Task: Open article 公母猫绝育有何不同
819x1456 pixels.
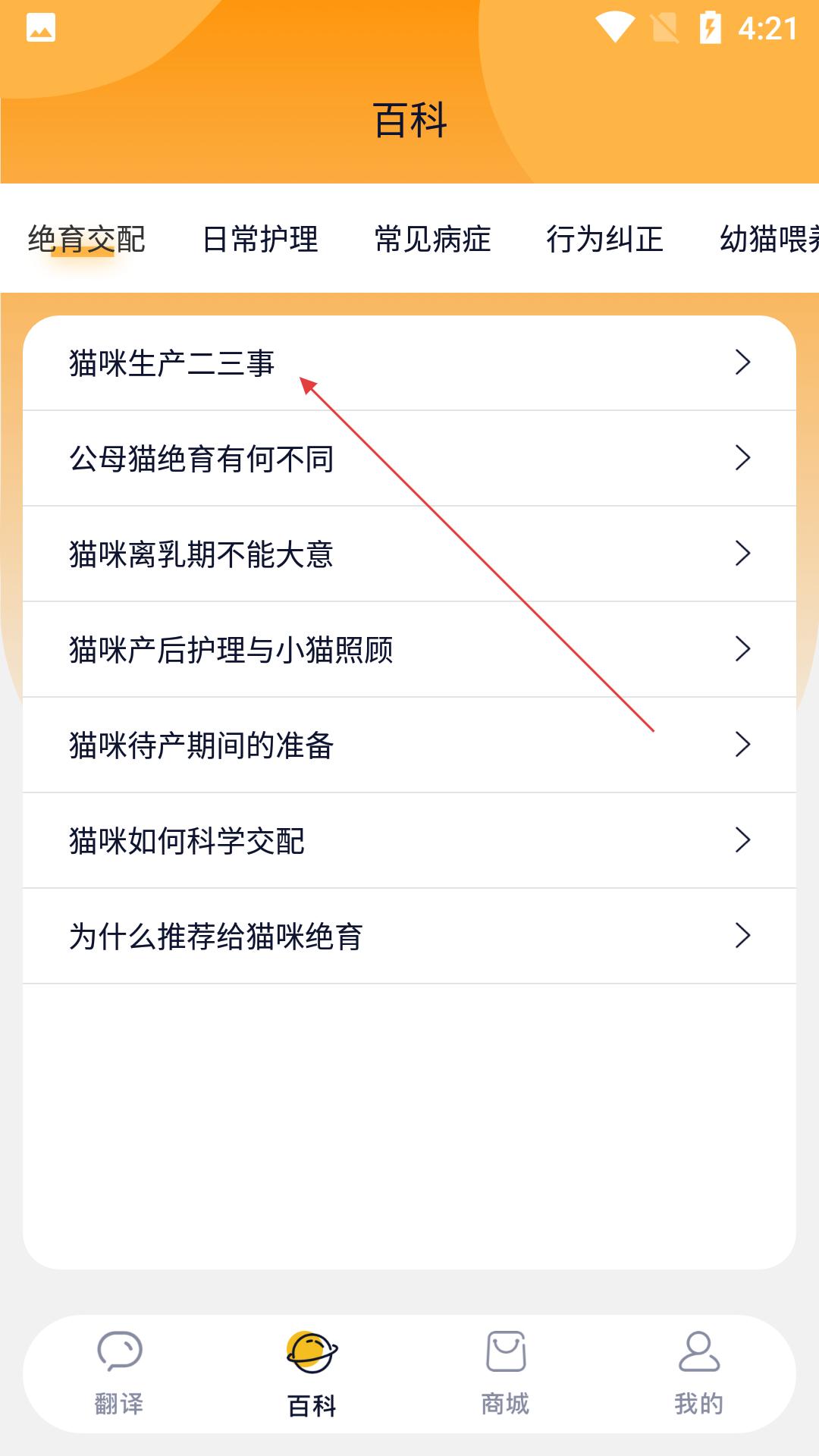Action: point(409,459)
